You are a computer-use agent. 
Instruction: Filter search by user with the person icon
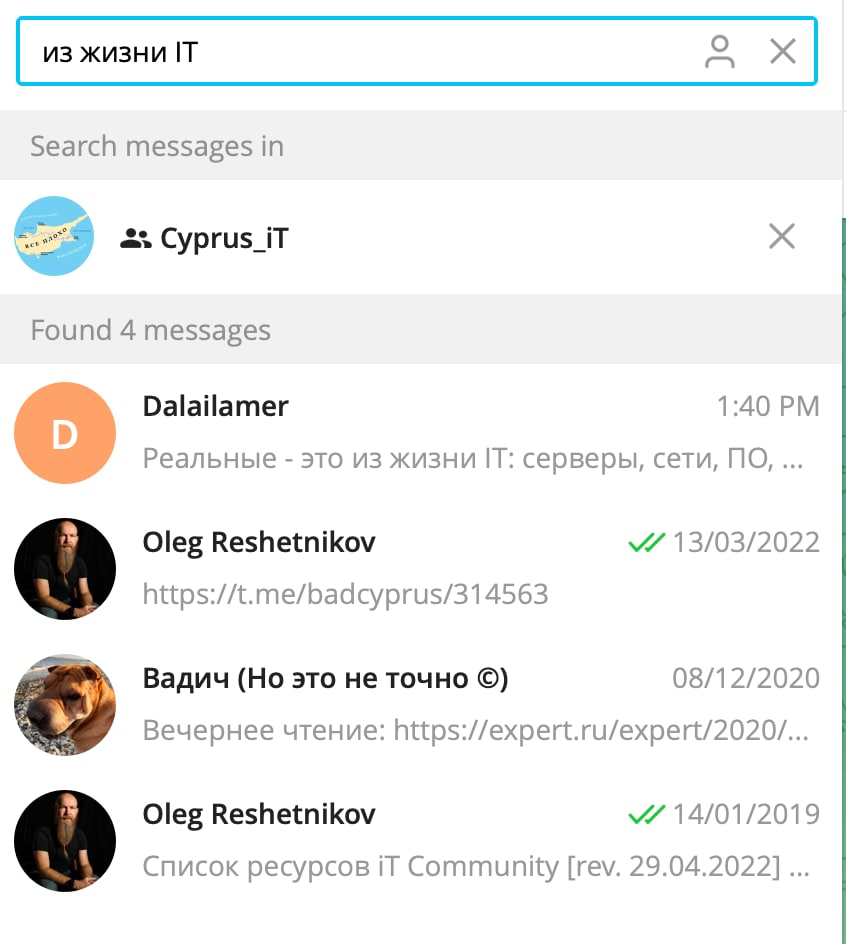click(719, 51)
